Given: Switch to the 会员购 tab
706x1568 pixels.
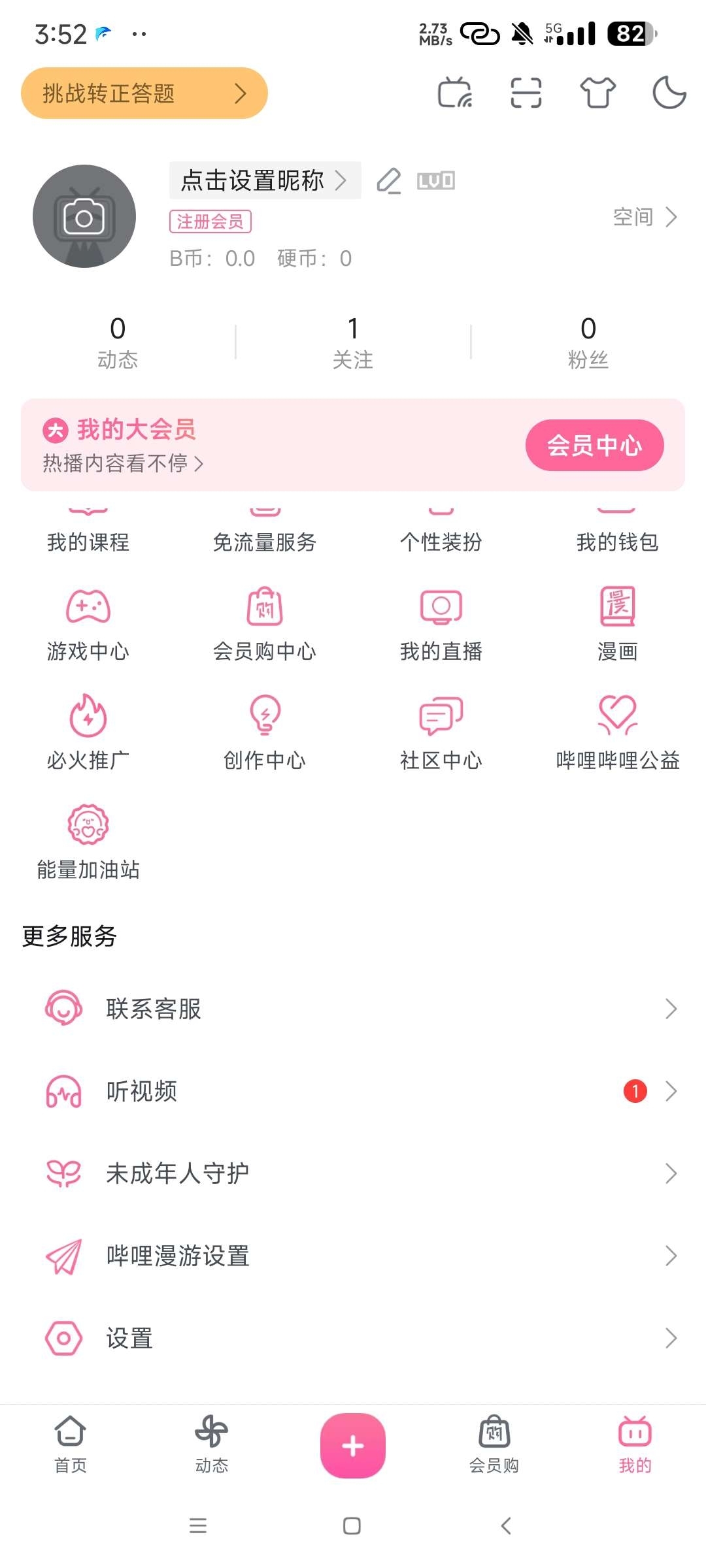Looking at the screenshot, I should pos(494,1445).
